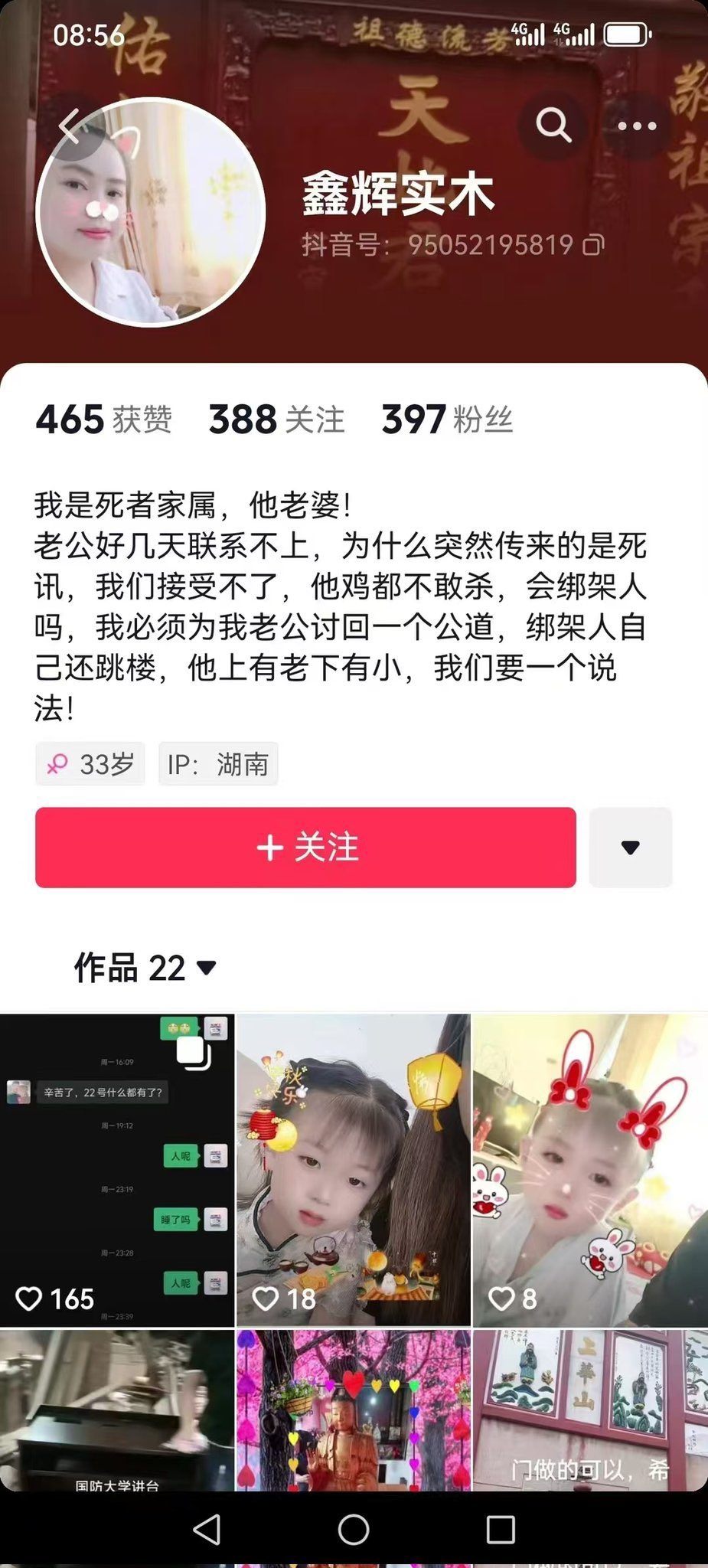View the 397 粉丝 followers list

447,420
